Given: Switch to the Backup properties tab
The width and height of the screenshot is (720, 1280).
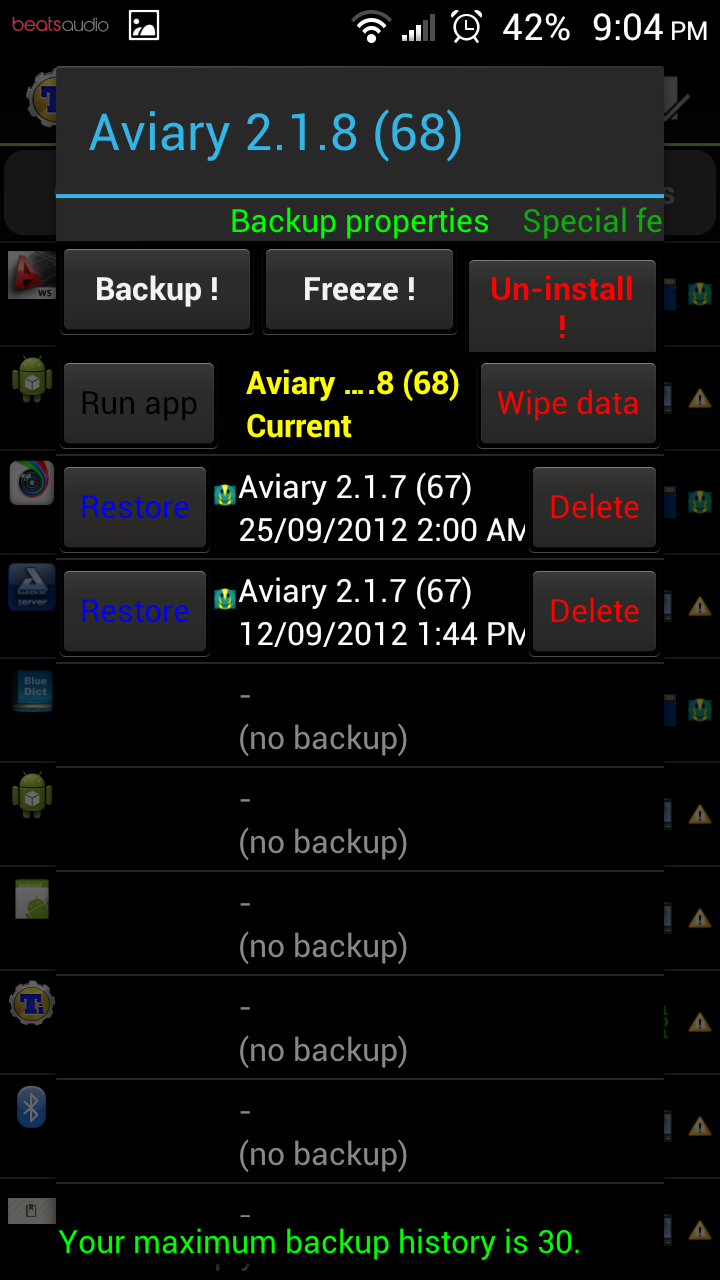Looking at the screenshot, I should 360,222.
